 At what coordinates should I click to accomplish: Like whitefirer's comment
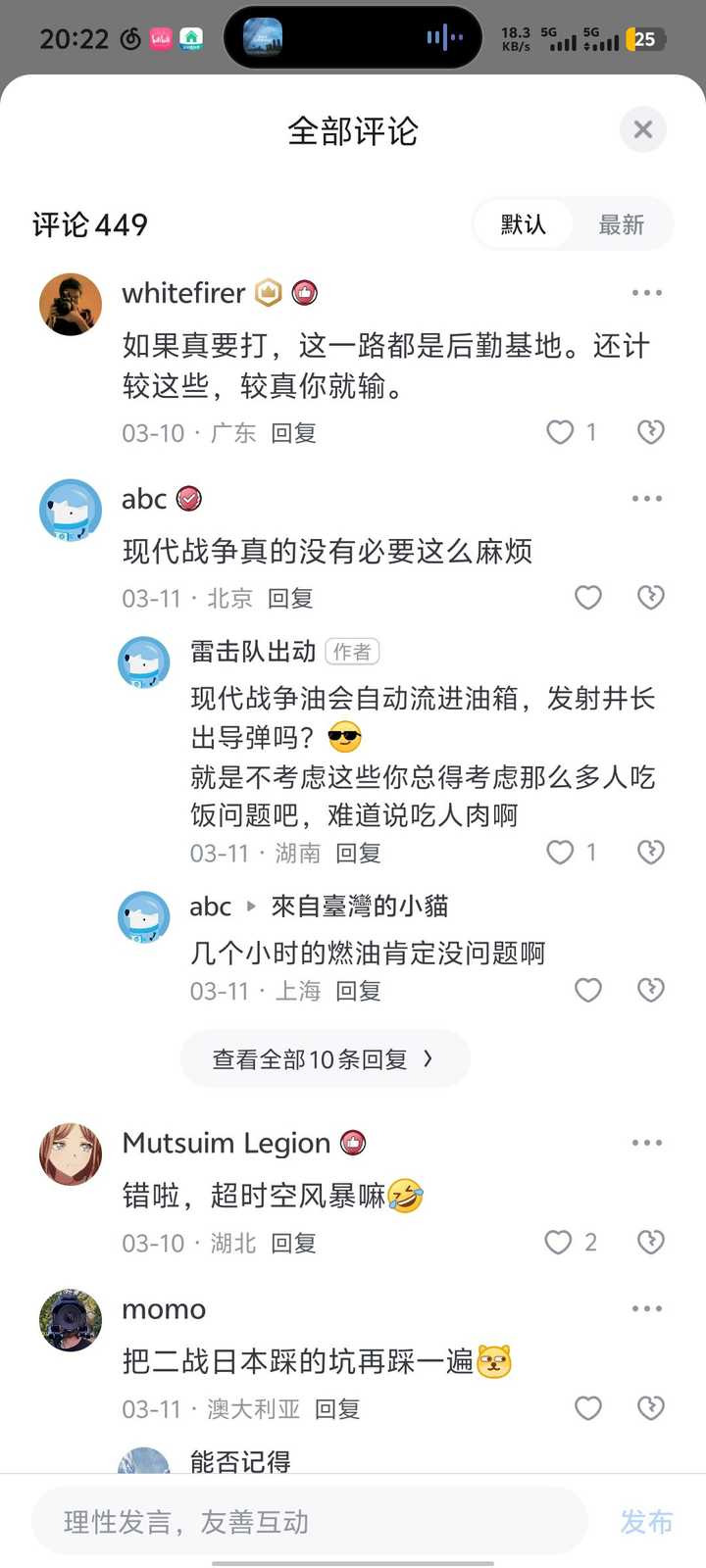[x=560, y=432]
